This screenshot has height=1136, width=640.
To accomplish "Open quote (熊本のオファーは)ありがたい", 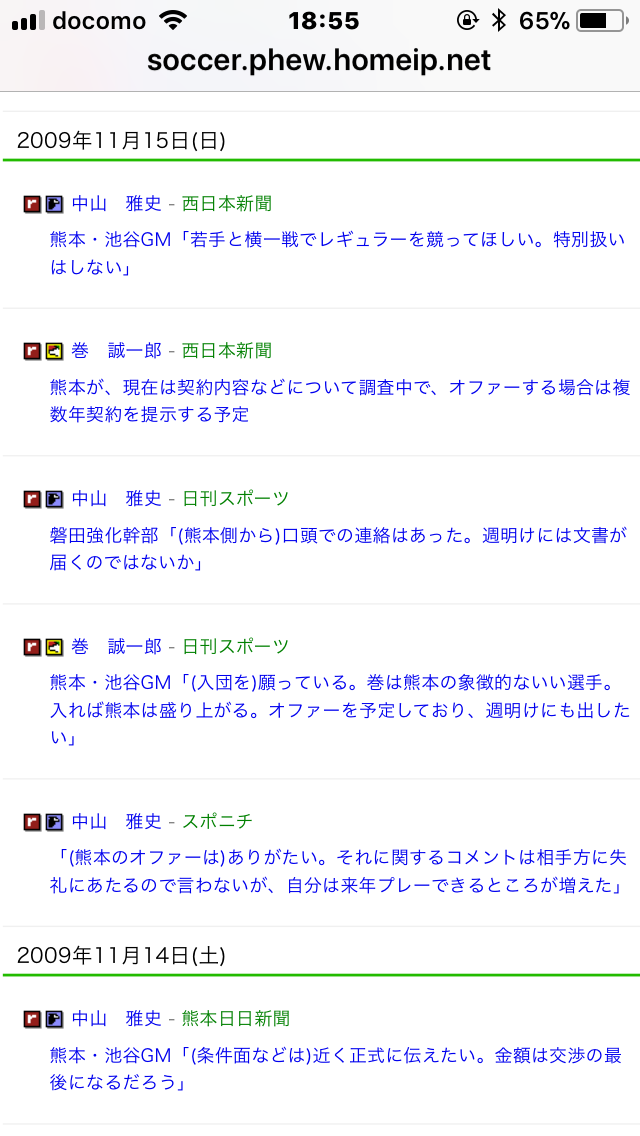I will coord(338,872).
